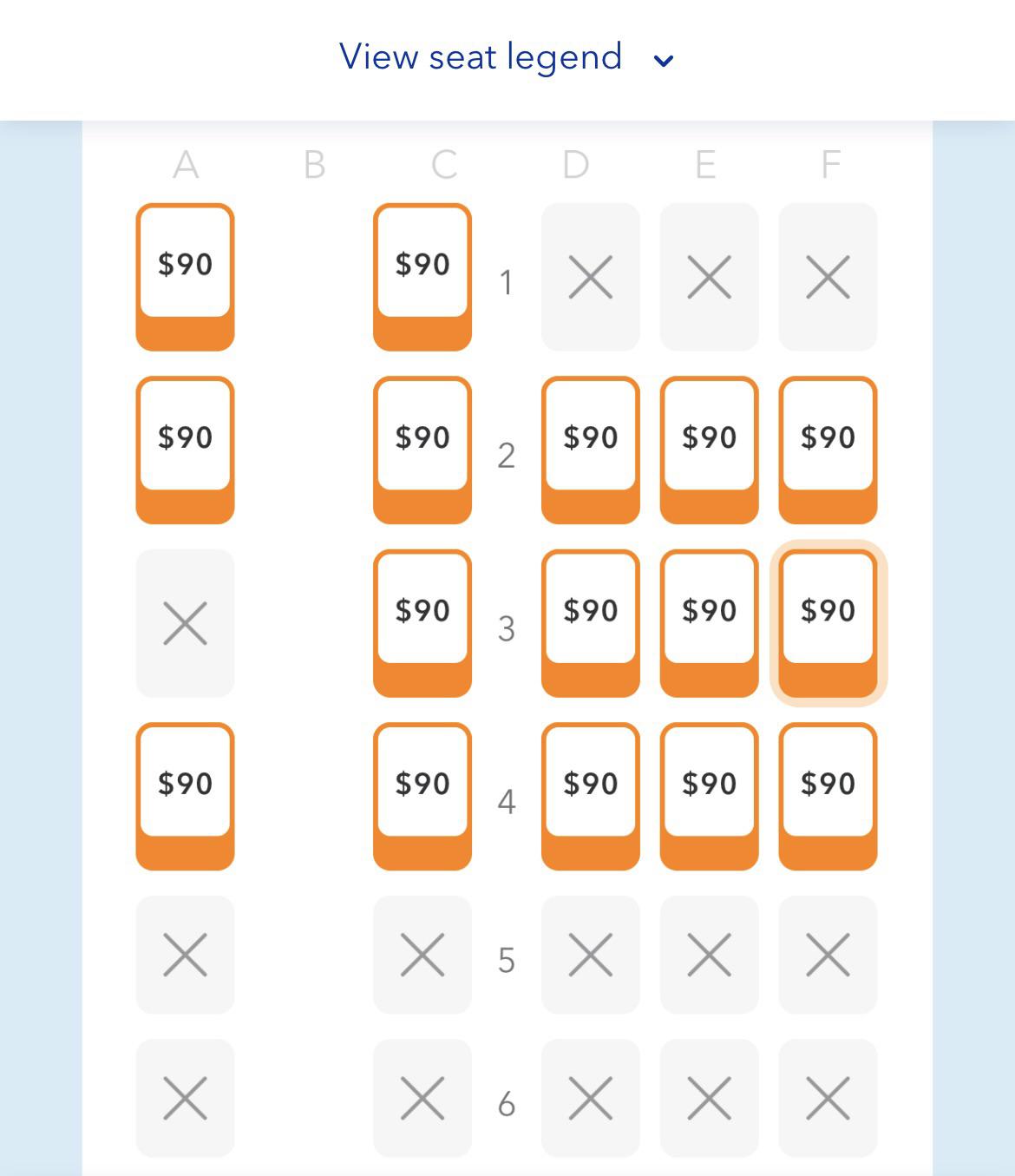Pick seat 4D for $90
The height and width of the screenshot is (1176, 1015).
point(591,795)
